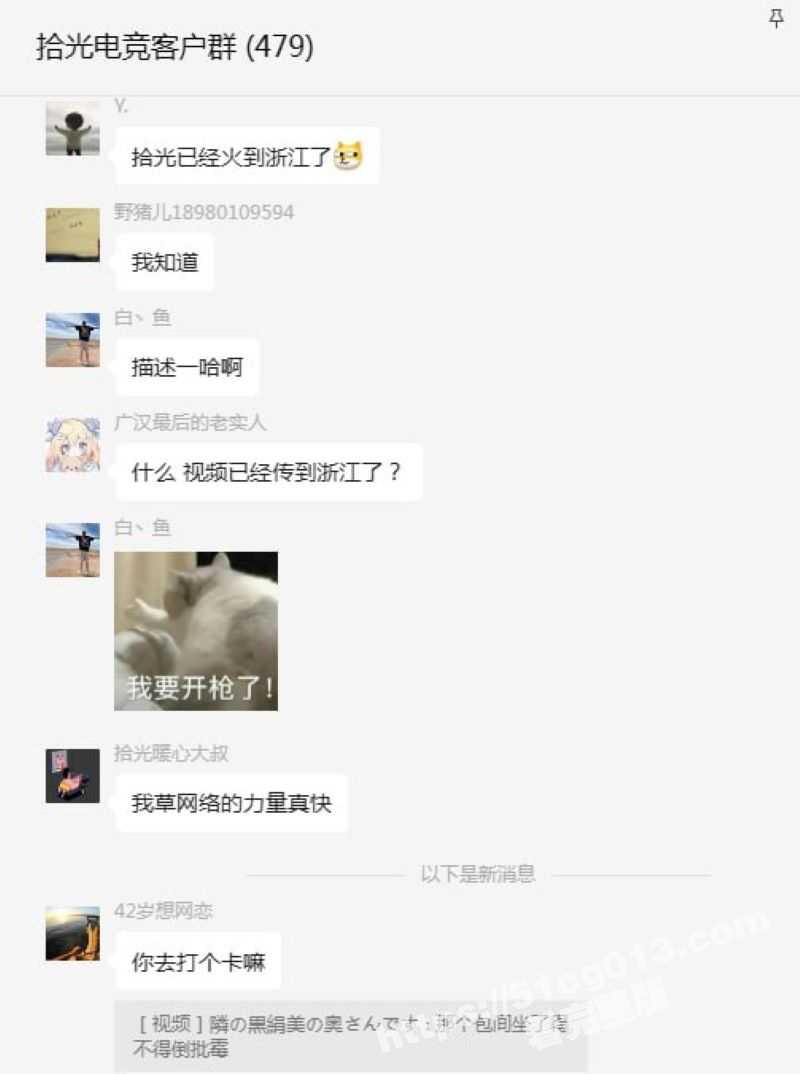The image size is (800, 1074).
Task: Open the cat GIF sticker
Action: (x=196, y=630)
